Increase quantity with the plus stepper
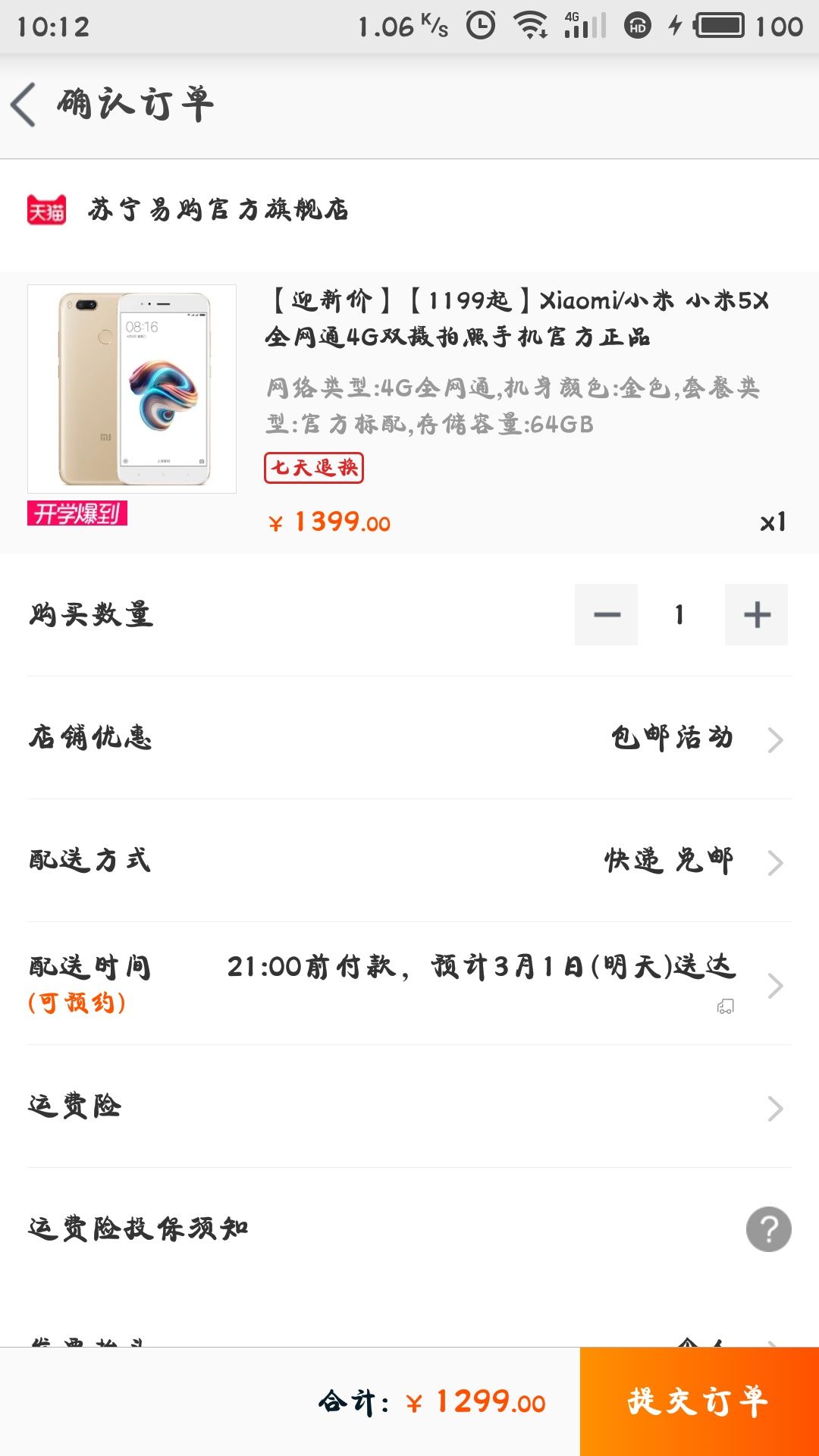The height and width of the screenshot is (1456, 819). point(756,614)
